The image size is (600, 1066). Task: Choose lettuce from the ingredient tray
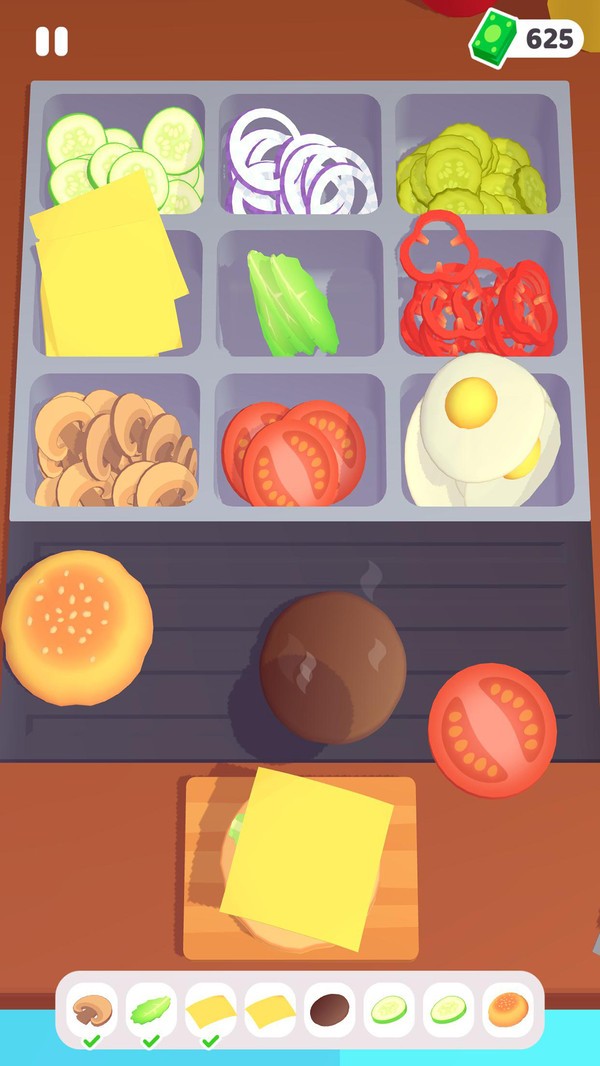point(294,301)
